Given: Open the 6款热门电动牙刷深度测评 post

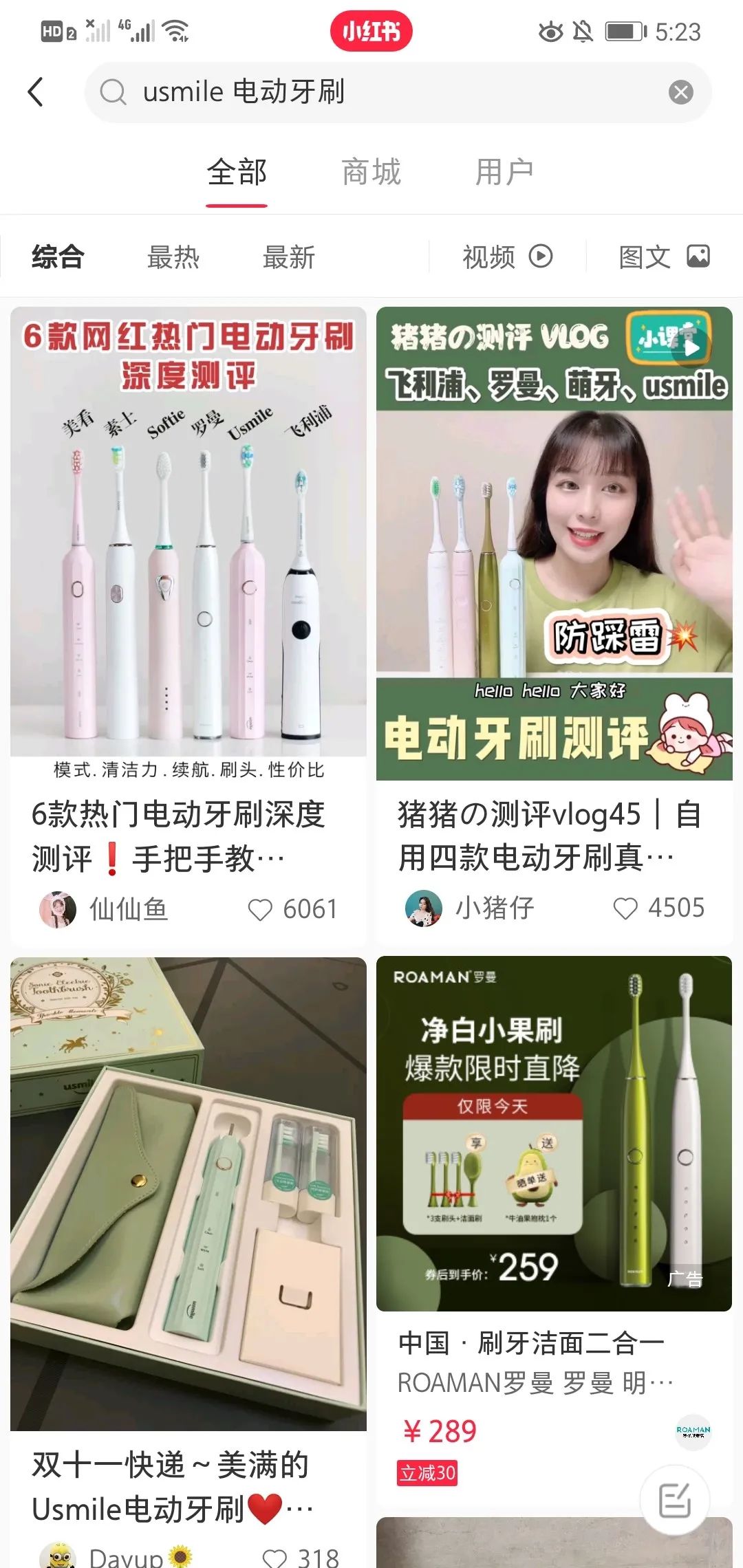Looking at the screenshot, I should [188, 550].
